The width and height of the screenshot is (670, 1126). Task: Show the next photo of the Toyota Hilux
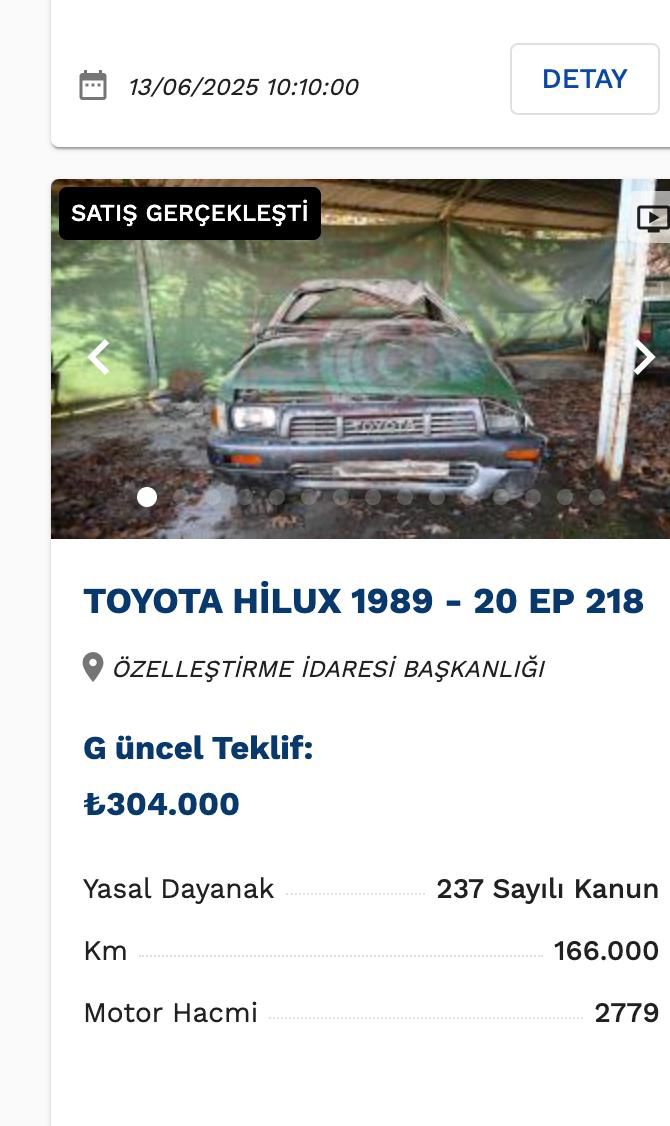pyautogui.click(x=645, y=357)
